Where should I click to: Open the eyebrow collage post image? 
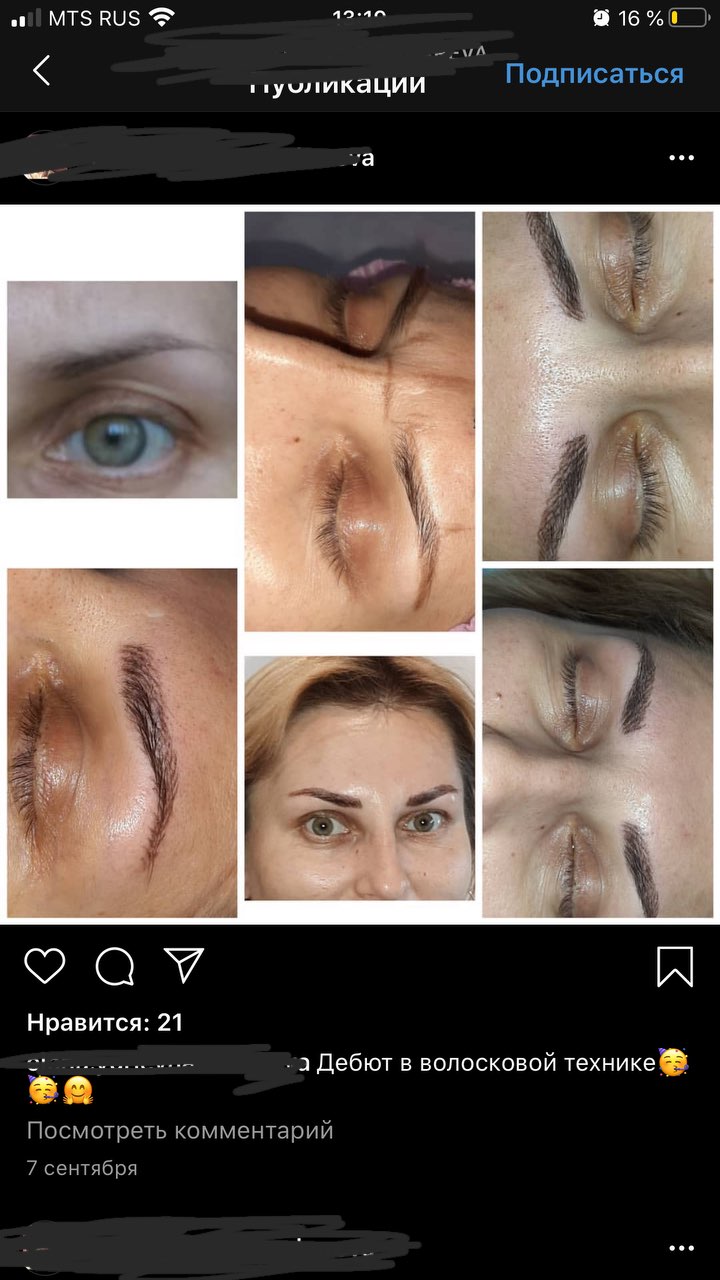pyautogui.click(x=360, y=565)
